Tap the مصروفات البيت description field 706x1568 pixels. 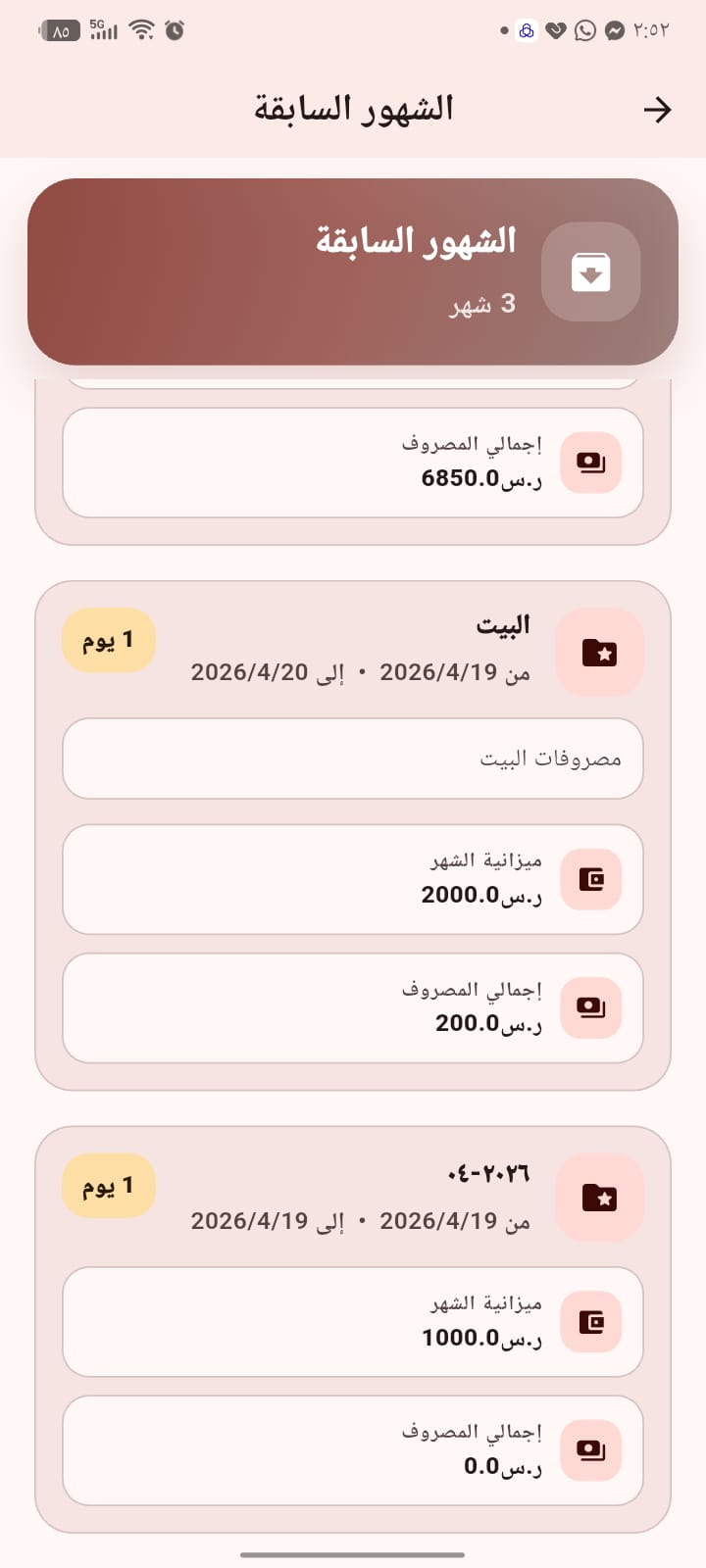click(353, 758)
